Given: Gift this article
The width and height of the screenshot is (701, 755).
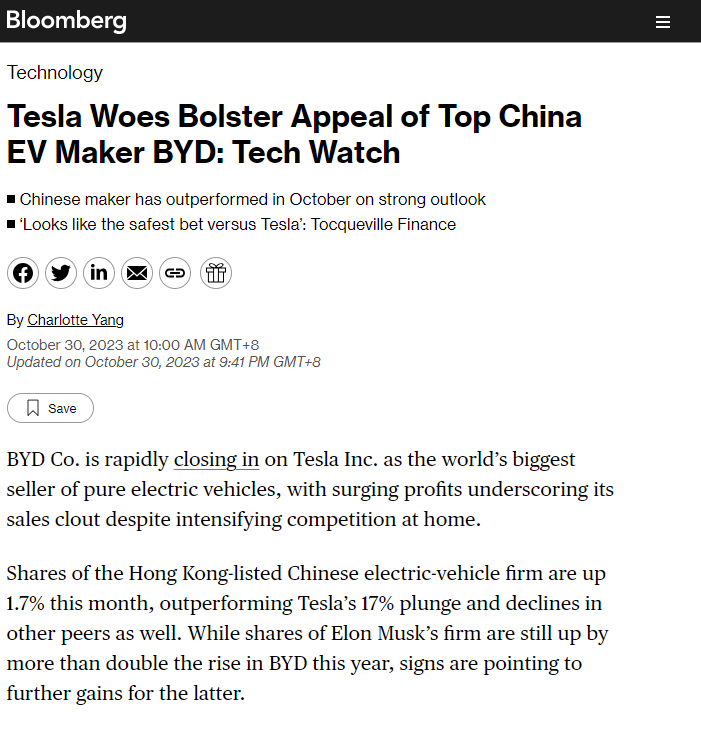Looking at the screenshot, I should coord(215,273).
